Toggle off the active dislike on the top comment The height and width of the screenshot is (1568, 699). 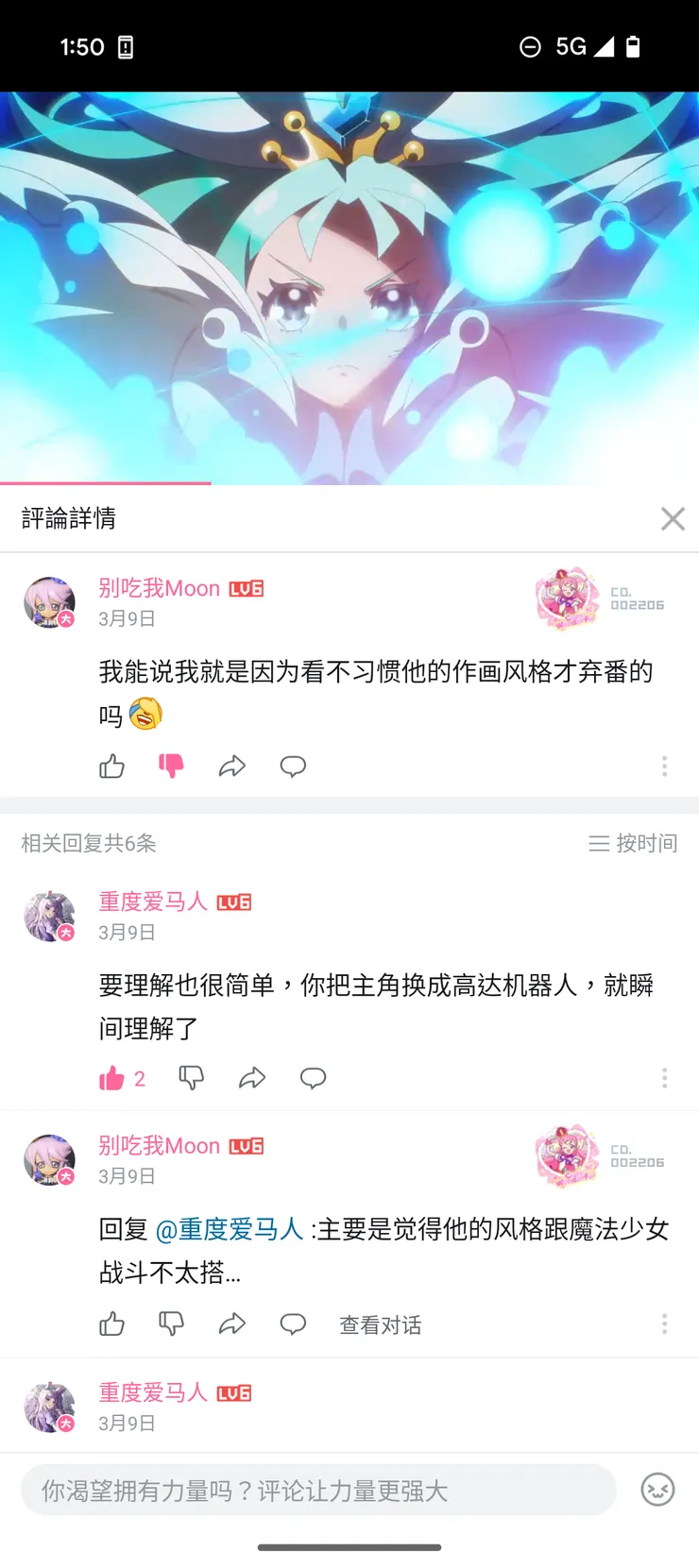(171, 766)
